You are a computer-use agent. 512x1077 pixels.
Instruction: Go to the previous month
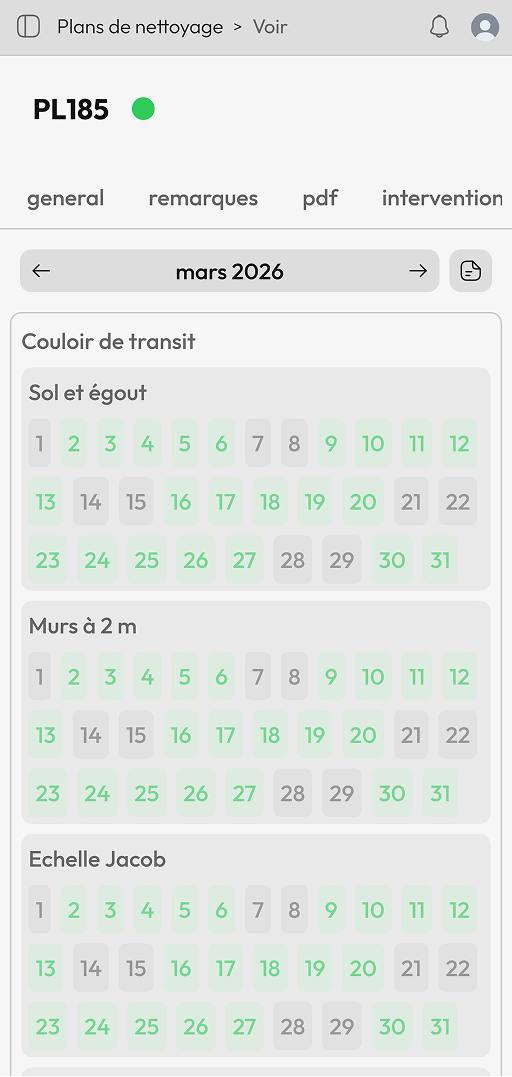pyautogui.click(x=42, y=271)
